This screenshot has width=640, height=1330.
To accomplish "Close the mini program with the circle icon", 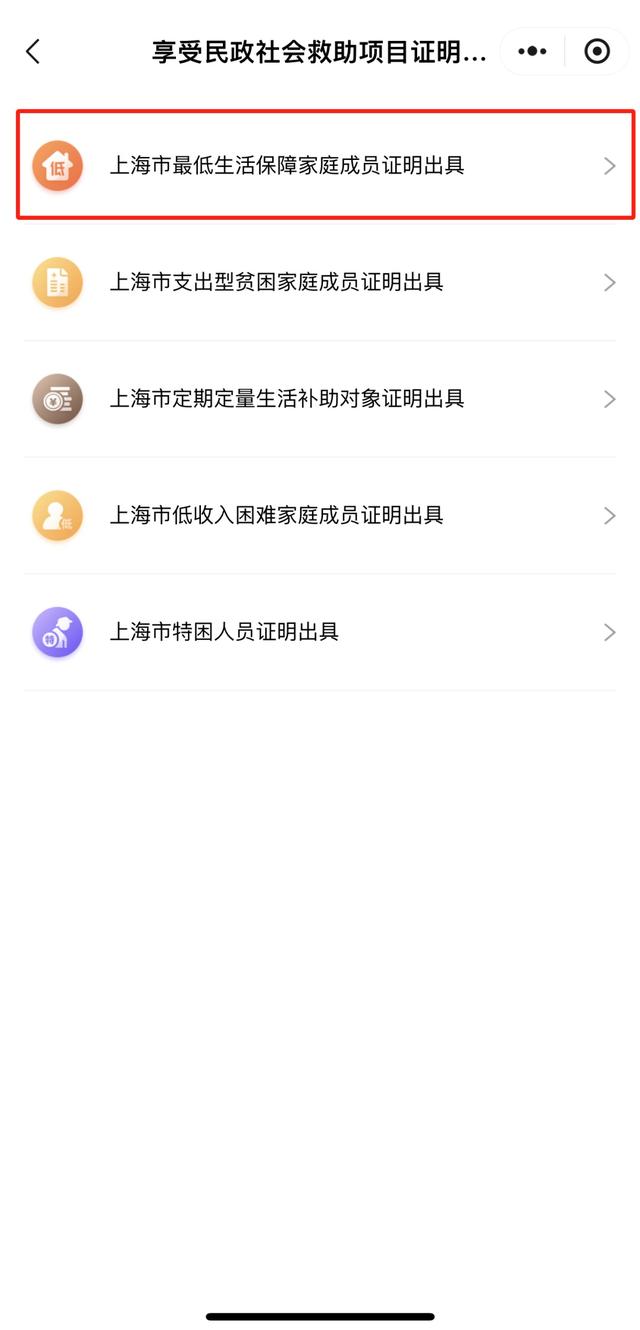I will click(x=597, y=51).
